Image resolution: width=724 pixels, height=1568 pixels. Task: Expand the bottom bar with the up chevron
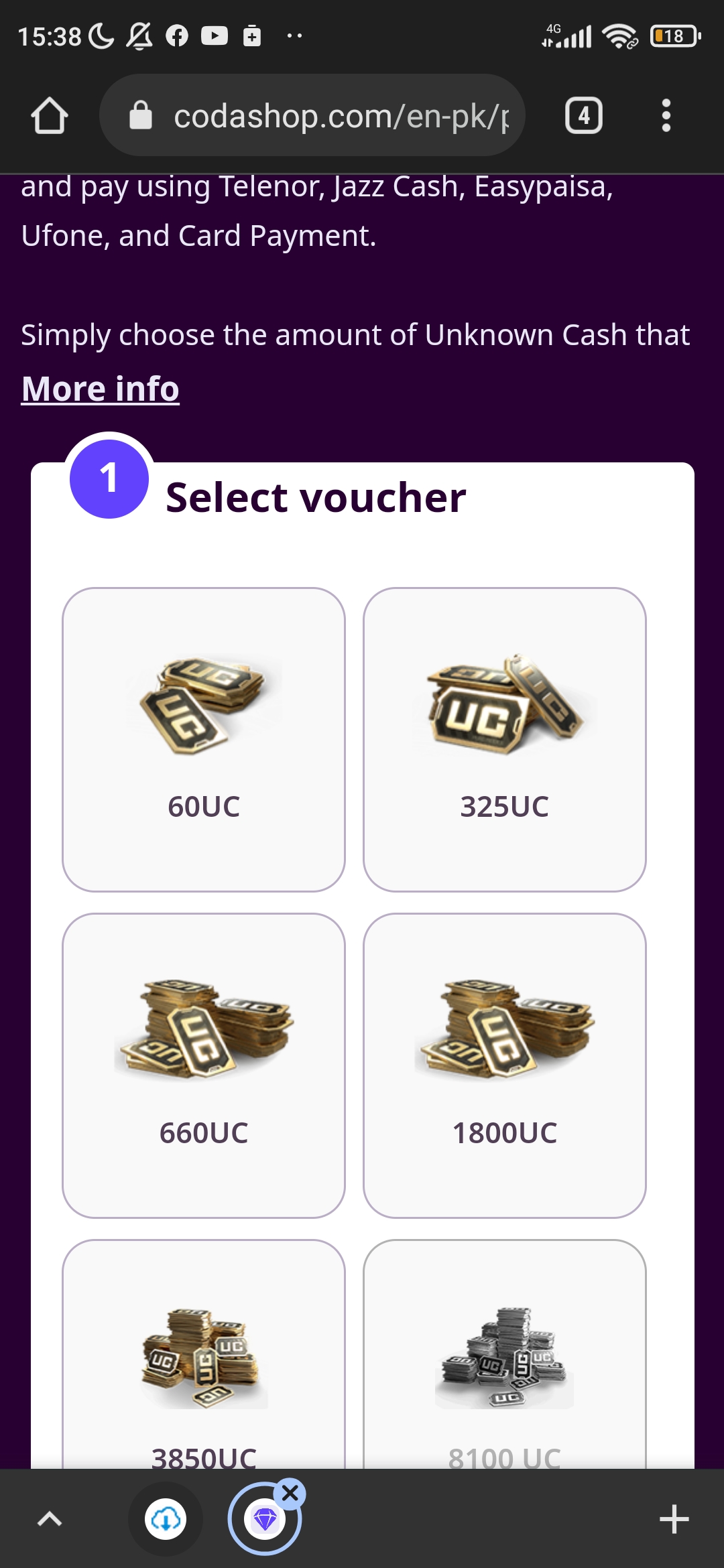coord(50,1519)
